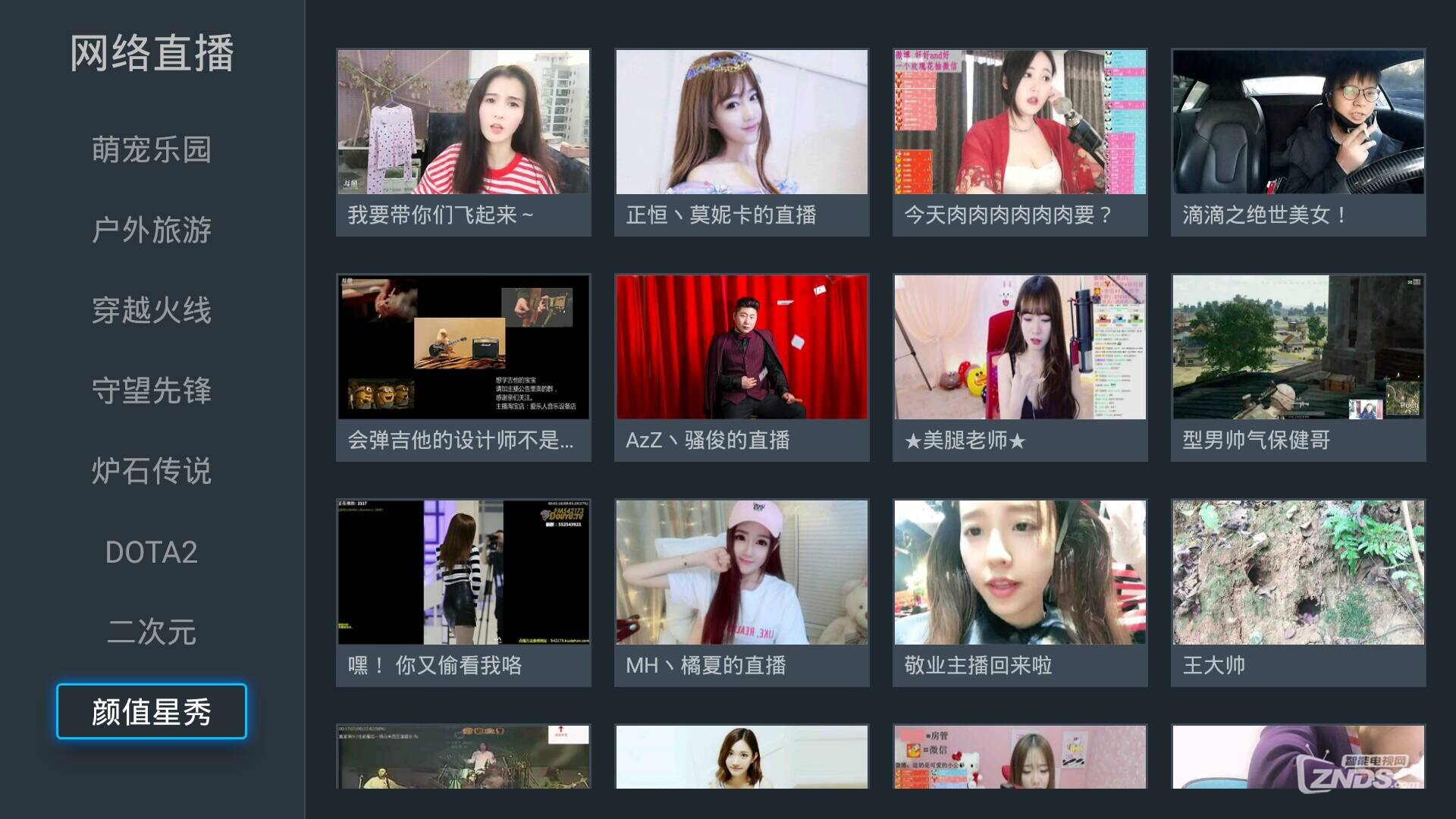Play the 型男帅气保健哥 stream
Screen dimensions: 1456x819
[1298, 368]
